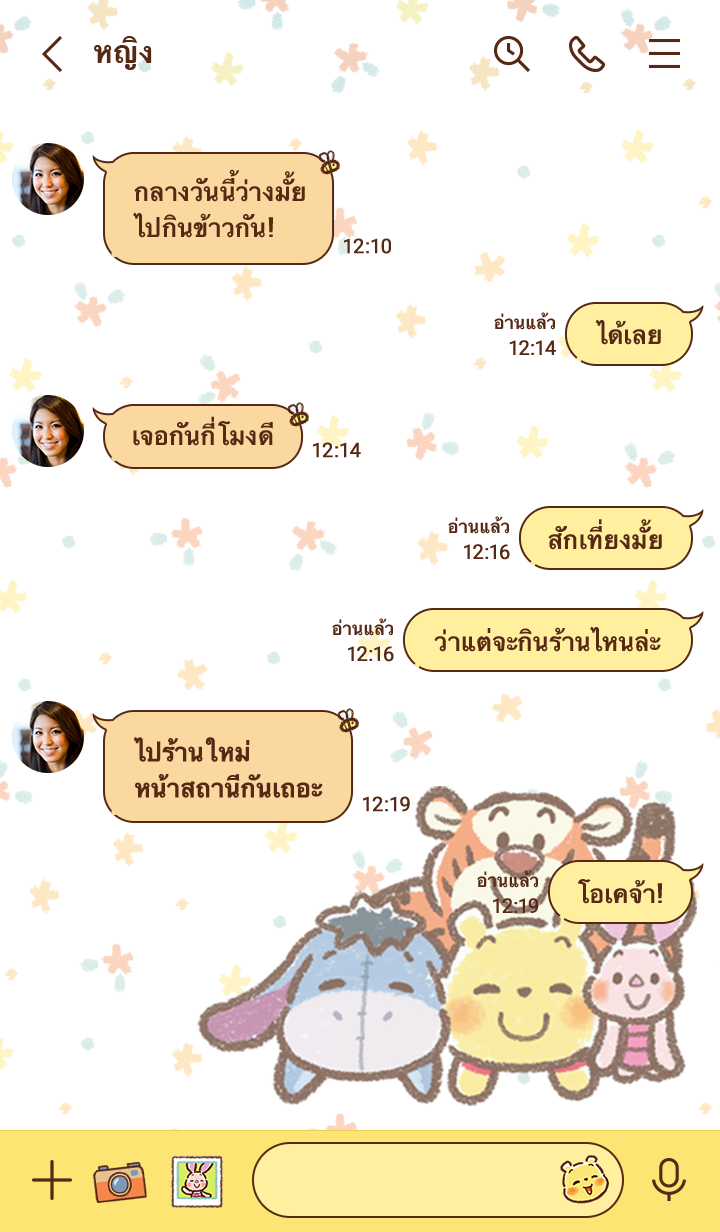Viewport: 720px width, 1232px height.
Task: Open the plus attachment options
Action: coord(52,1181)
